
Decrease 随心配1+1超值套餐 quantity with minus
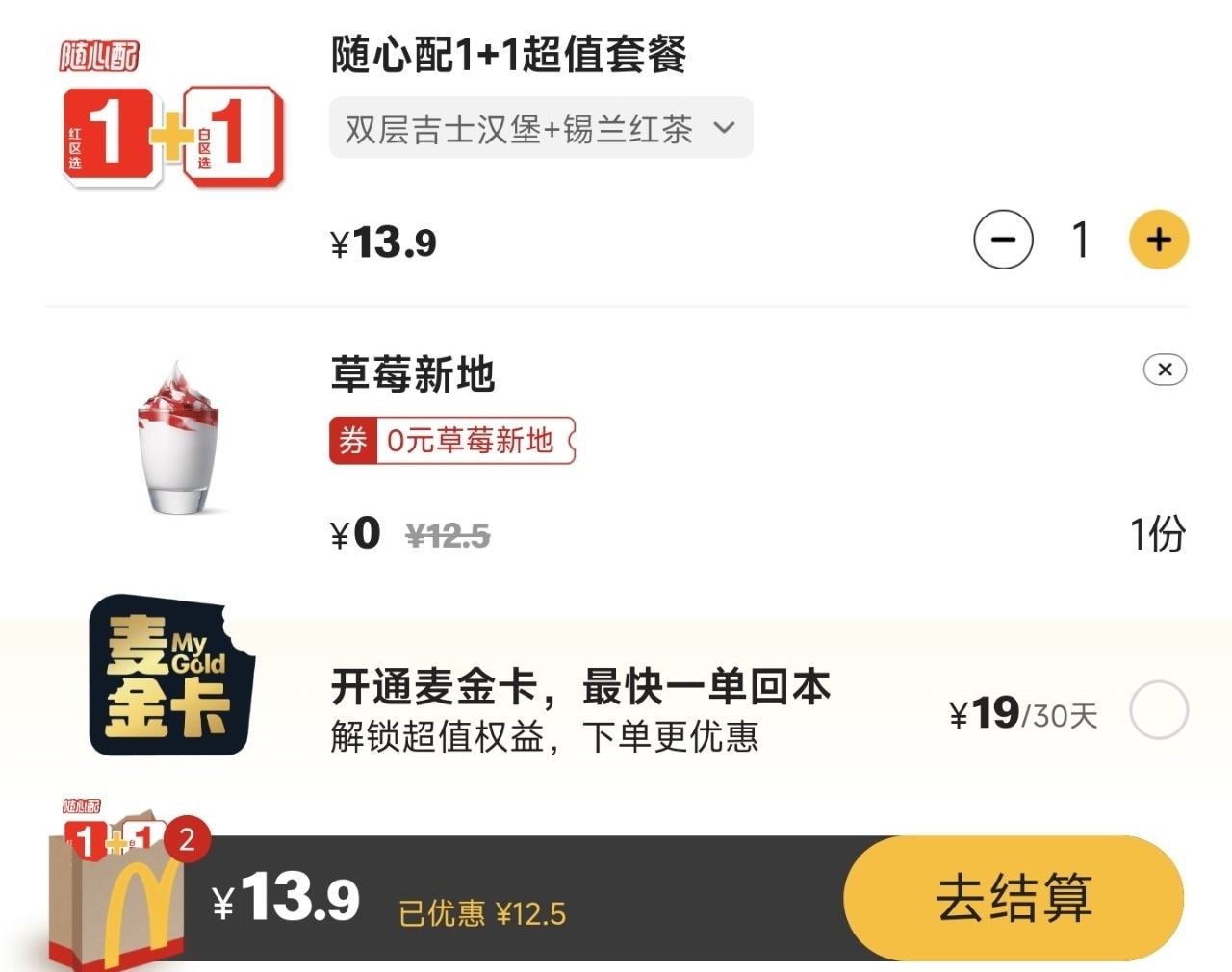pos(1003,240)
